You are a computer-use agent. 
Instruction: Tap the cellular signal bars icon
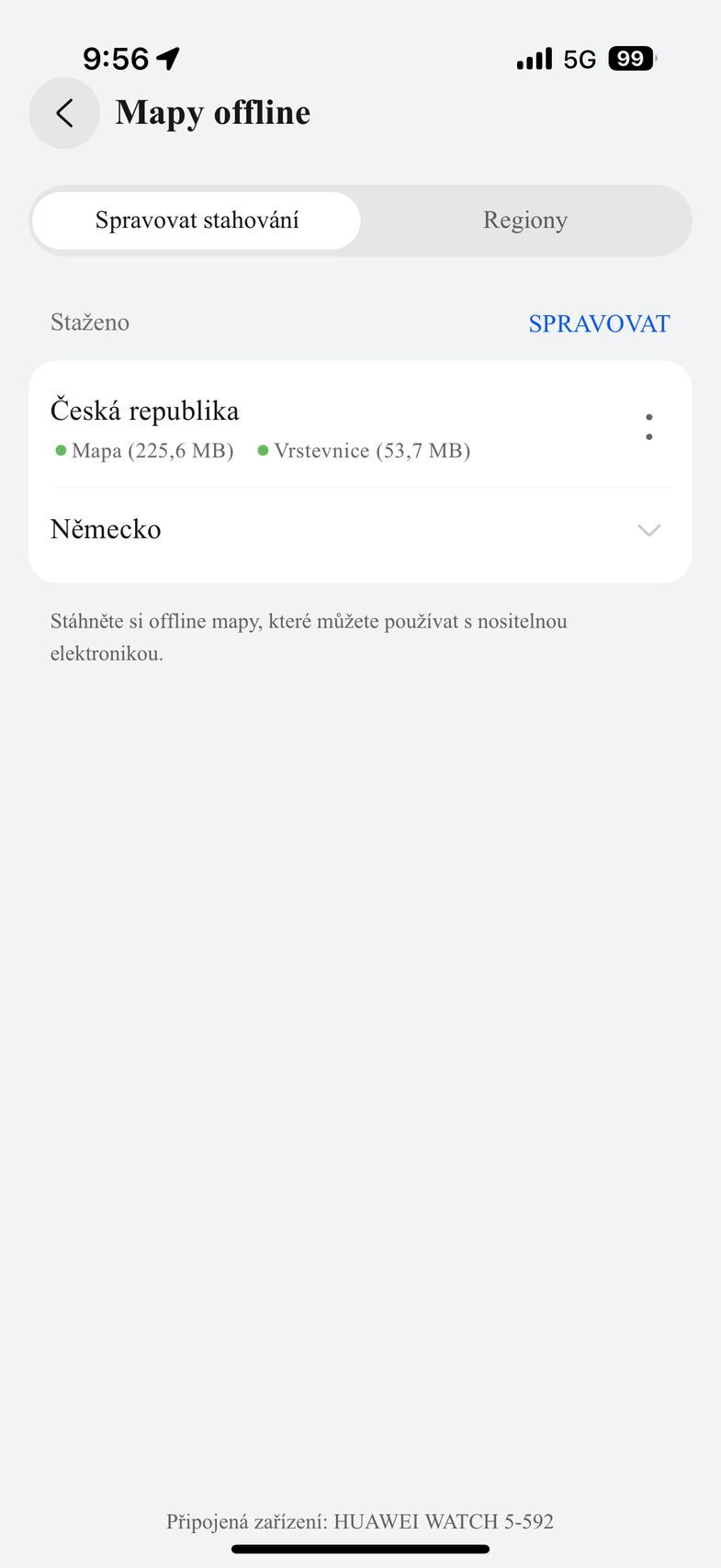click(535, 58)
